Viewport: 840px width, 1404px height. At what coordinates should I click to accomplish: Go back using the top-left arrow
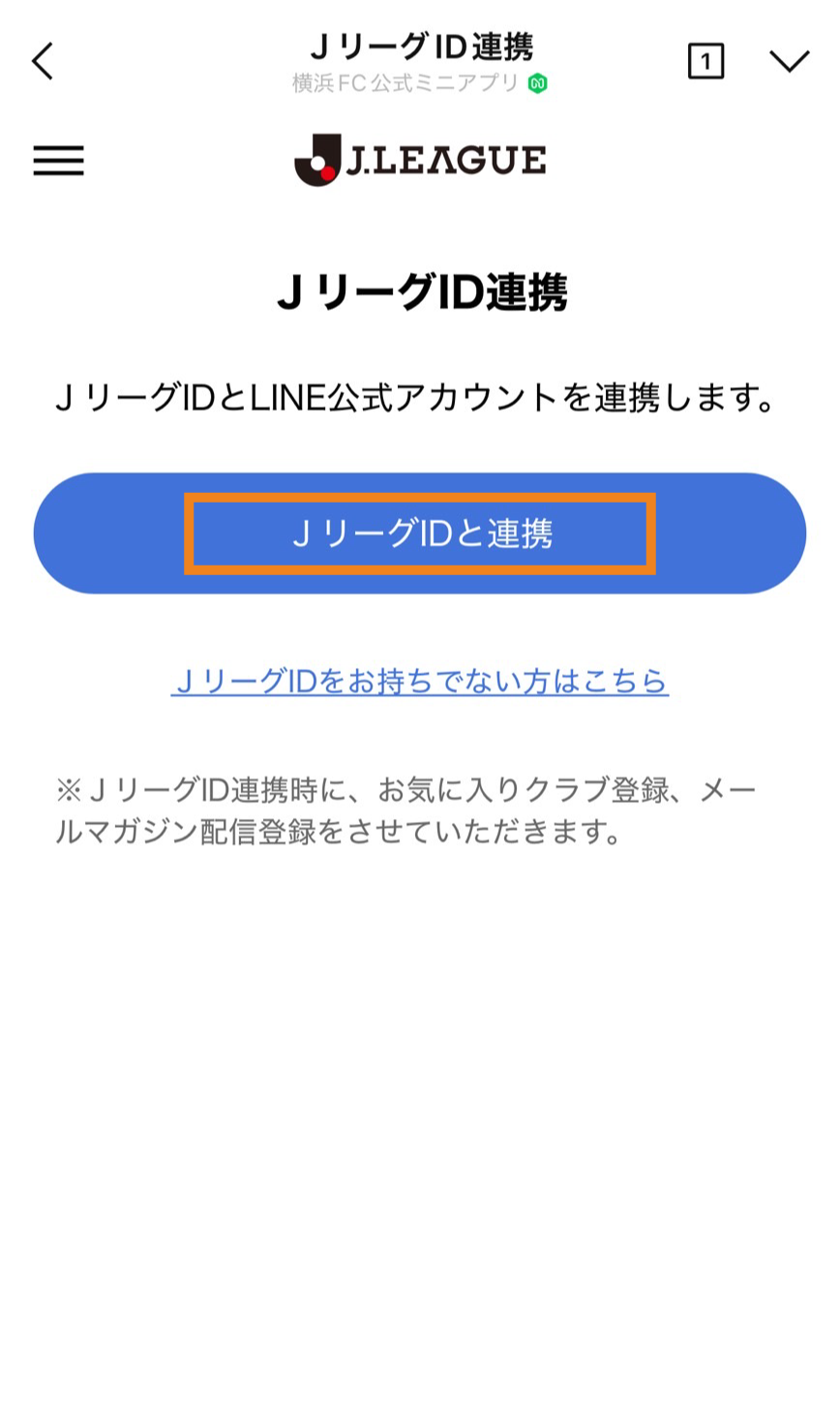click(x=43, y=62)
